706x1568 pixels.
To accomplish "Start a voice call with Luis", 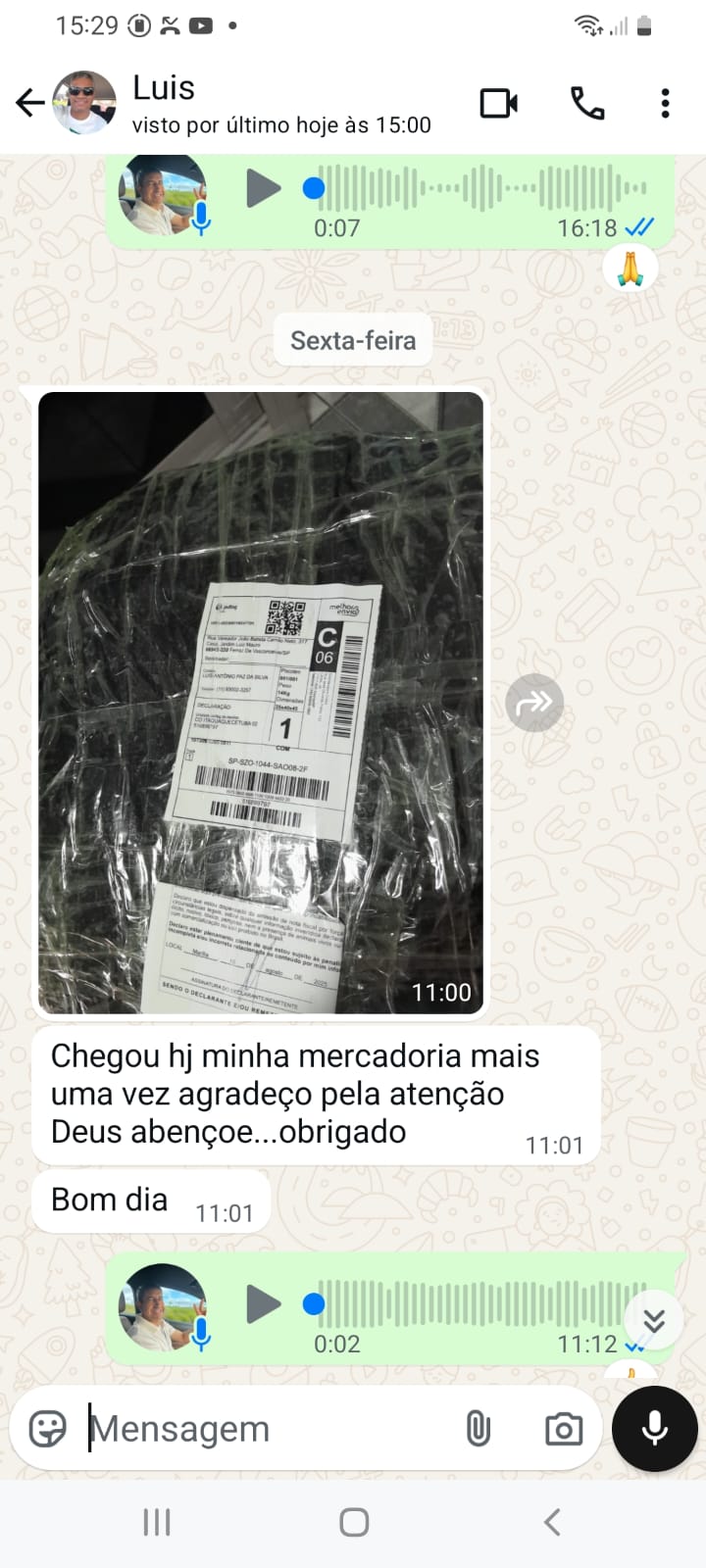I will coord(587,103).
